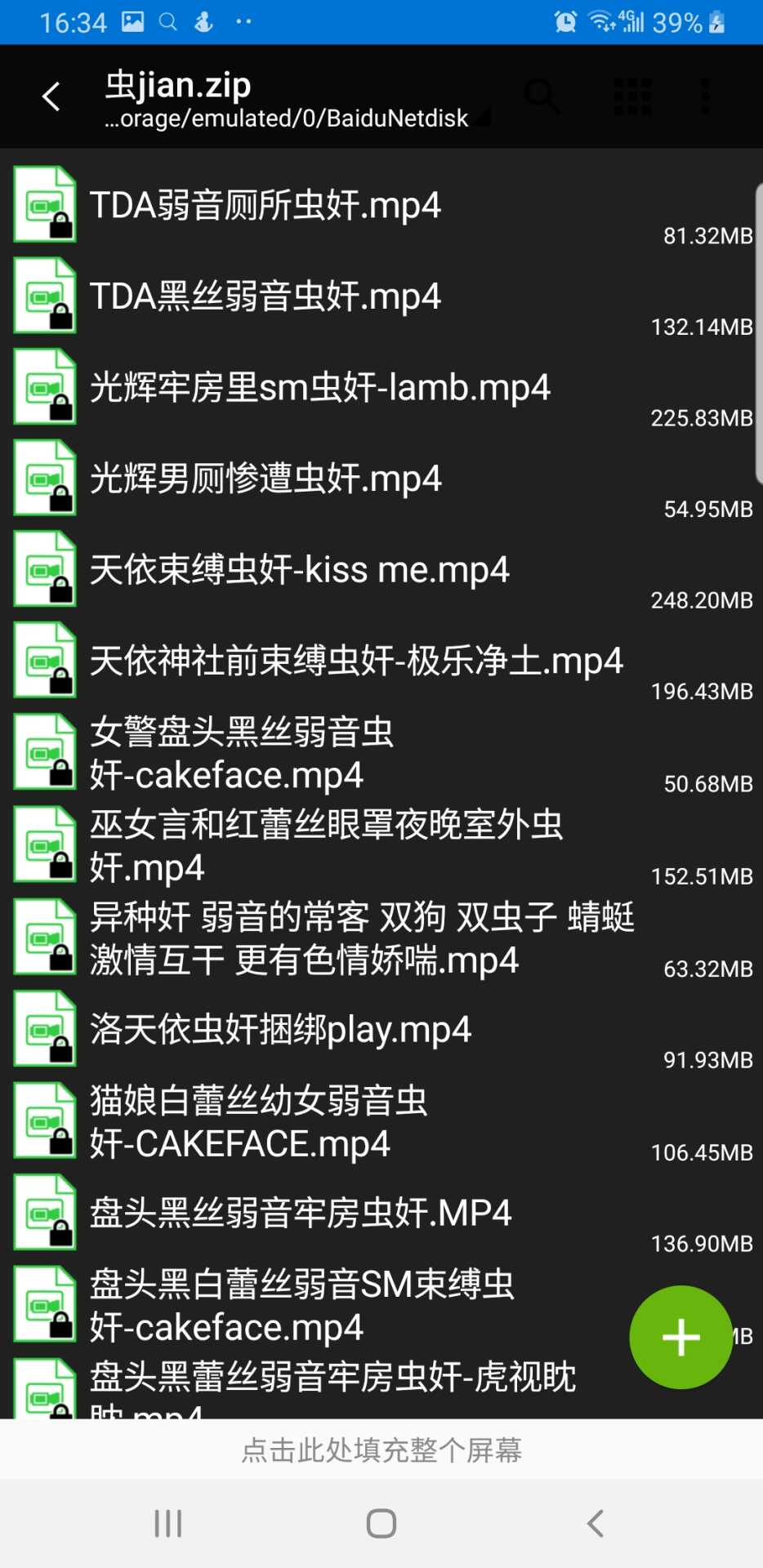Viewport: 763px width, 1568px height.
Task: Tap the fill entire screen banner
Action: pos(381,1450)
